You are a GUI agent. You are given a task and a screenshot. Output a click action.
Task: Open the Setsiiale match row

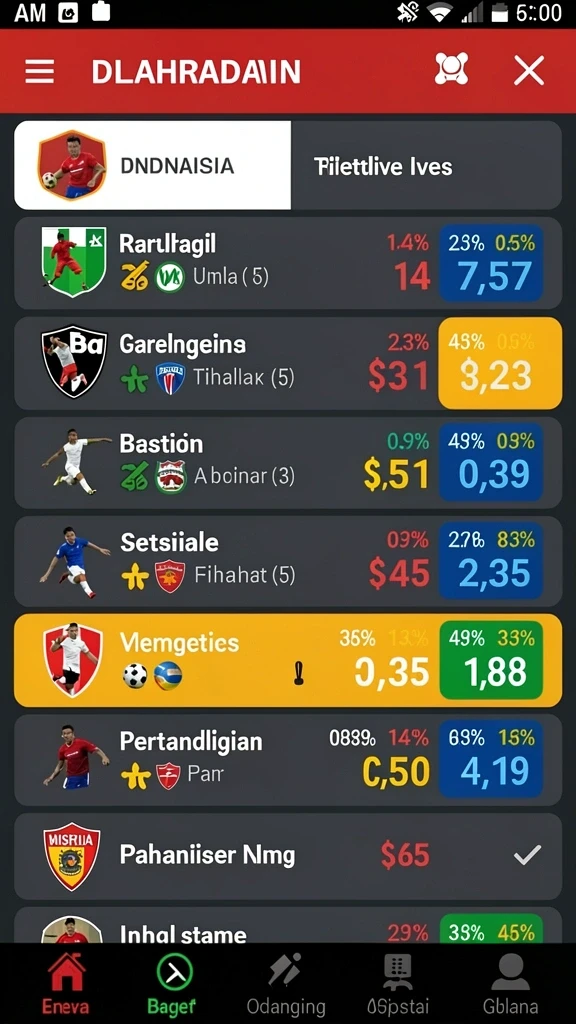[x=288, y=562]
